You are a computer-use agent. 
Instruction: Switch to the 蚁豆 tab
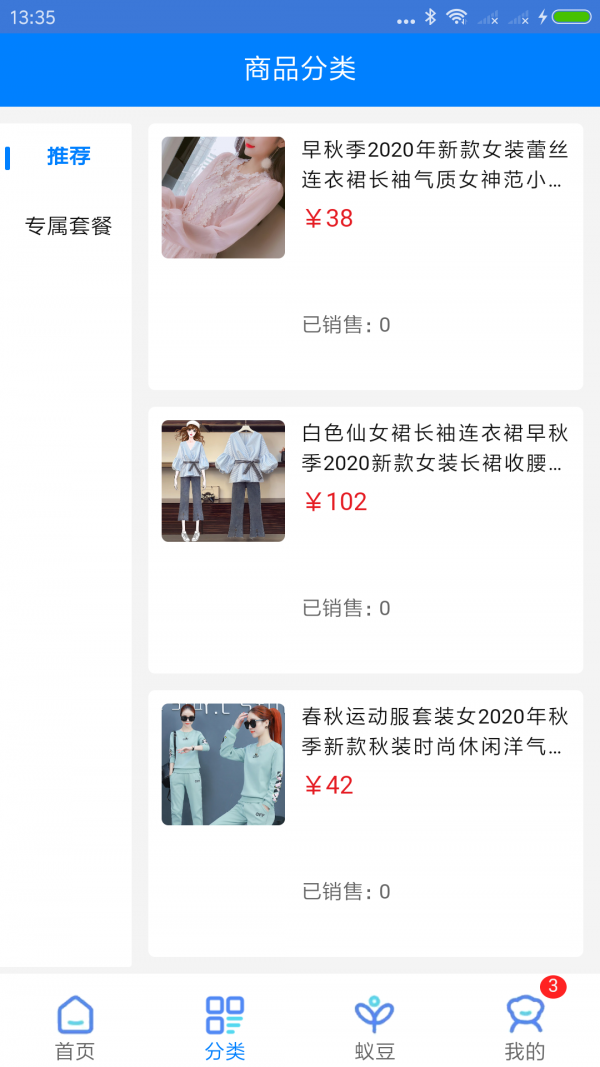click(375, 1027)
